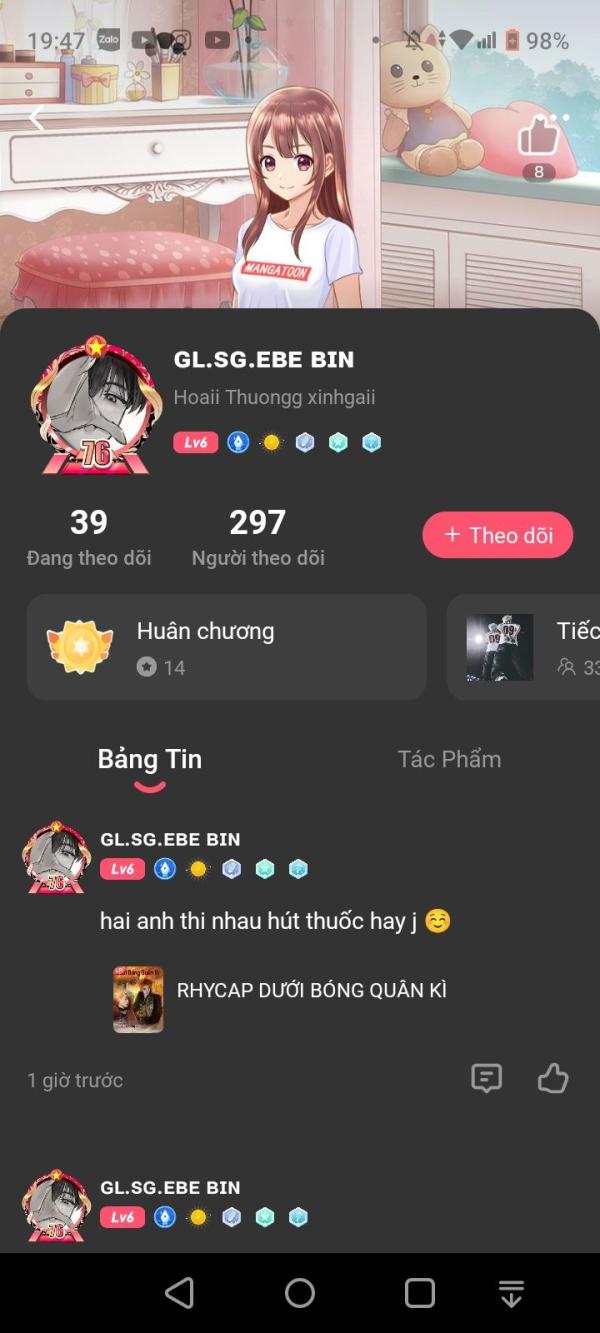Switch to the Tác Phẩm tab
Viewport: 600px width, 1333px height.
coord(449,759)
